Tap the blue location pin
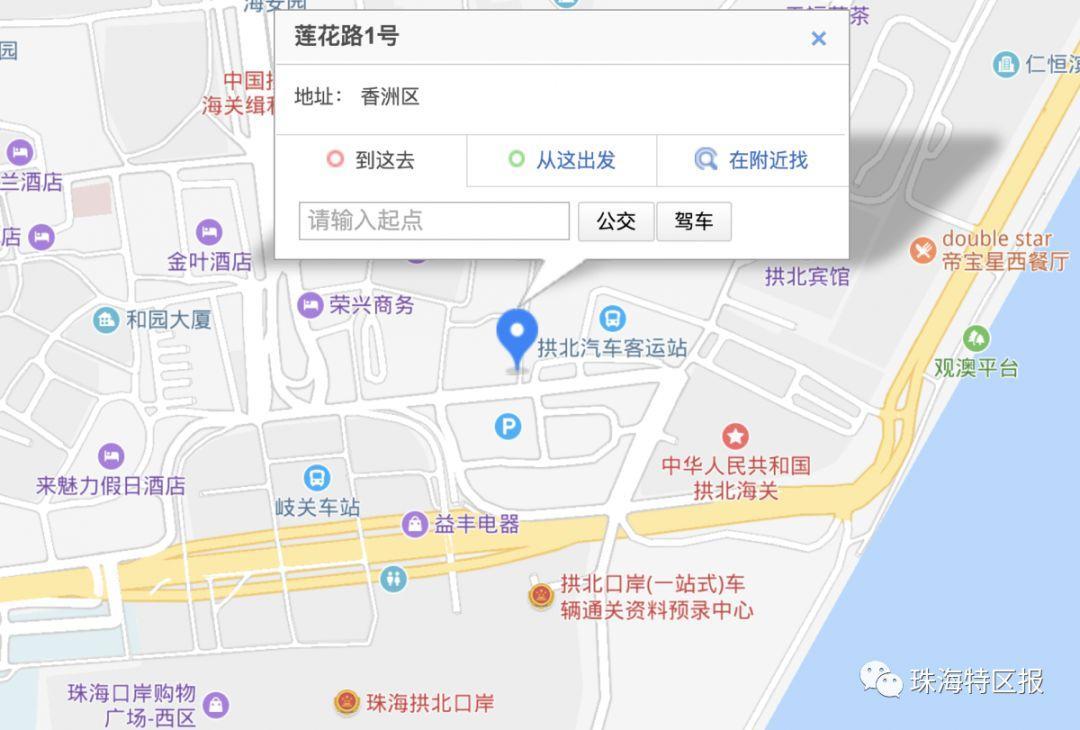 518,335
